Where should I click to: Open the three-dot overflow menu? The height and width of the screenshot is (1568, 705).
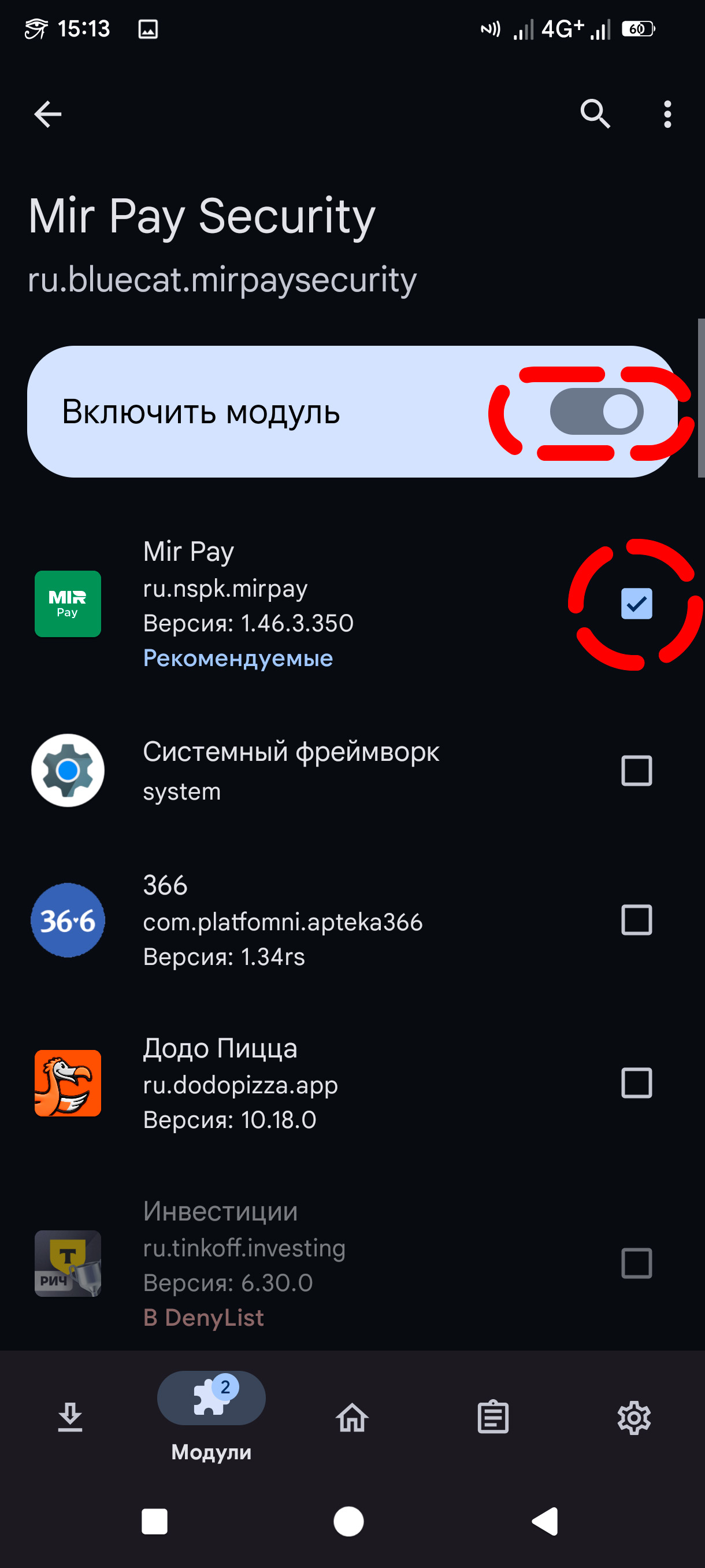coord(667,114)
